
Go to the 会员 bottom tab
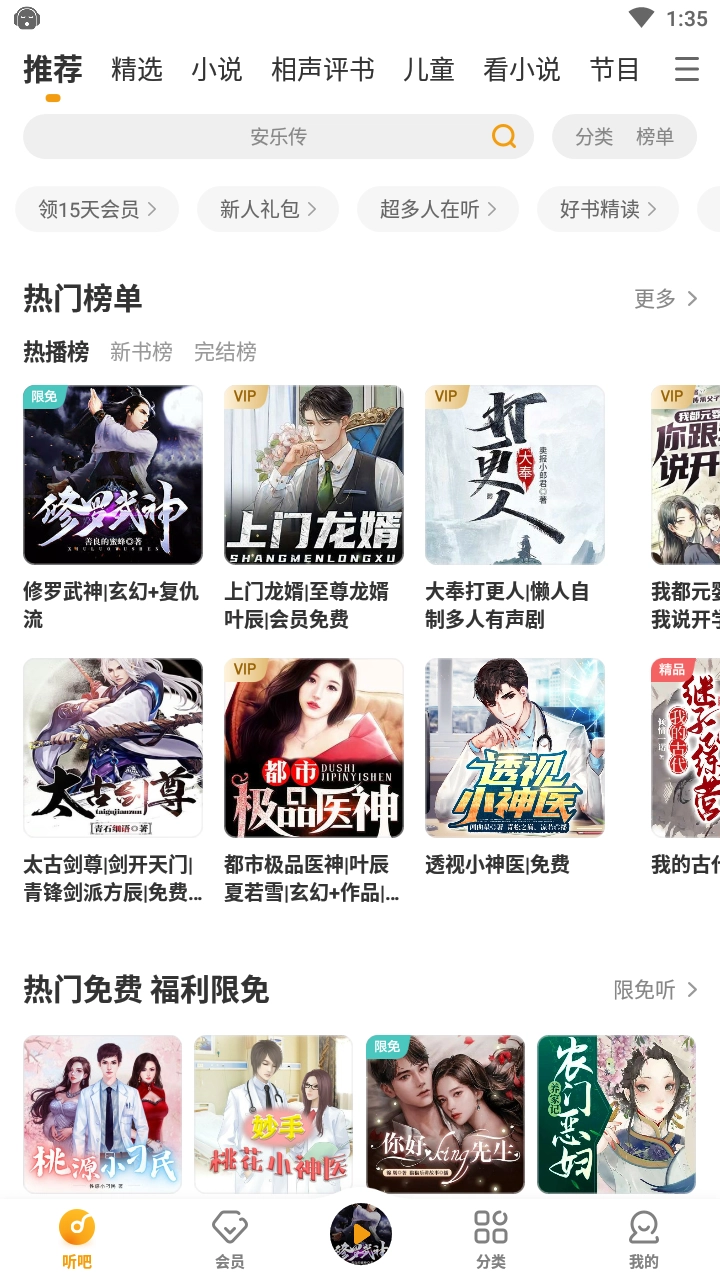pos(230,1240)
